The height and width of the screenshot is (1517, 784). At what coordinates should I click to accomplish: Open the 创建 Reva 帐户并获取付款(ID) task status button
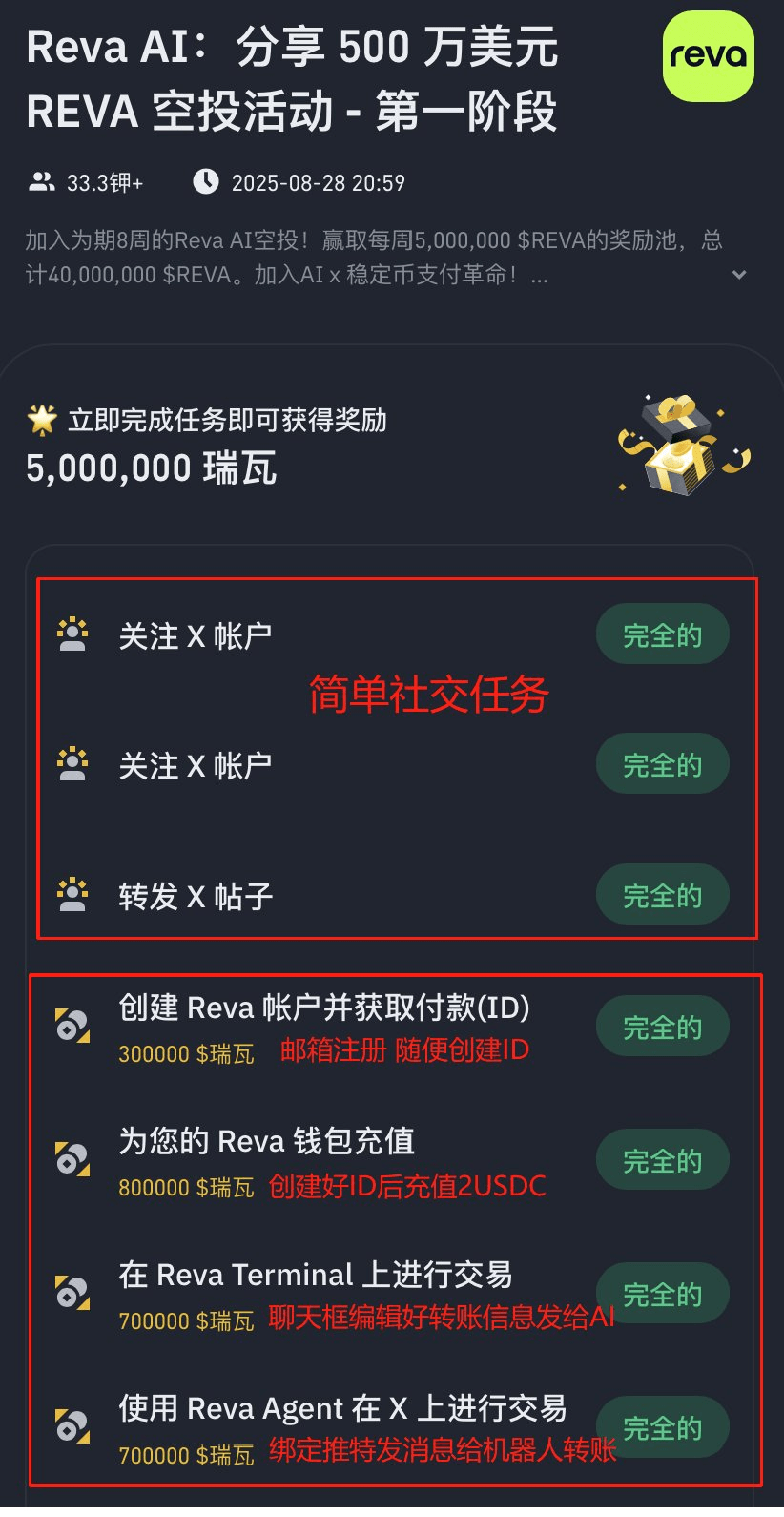(662, 1028)
